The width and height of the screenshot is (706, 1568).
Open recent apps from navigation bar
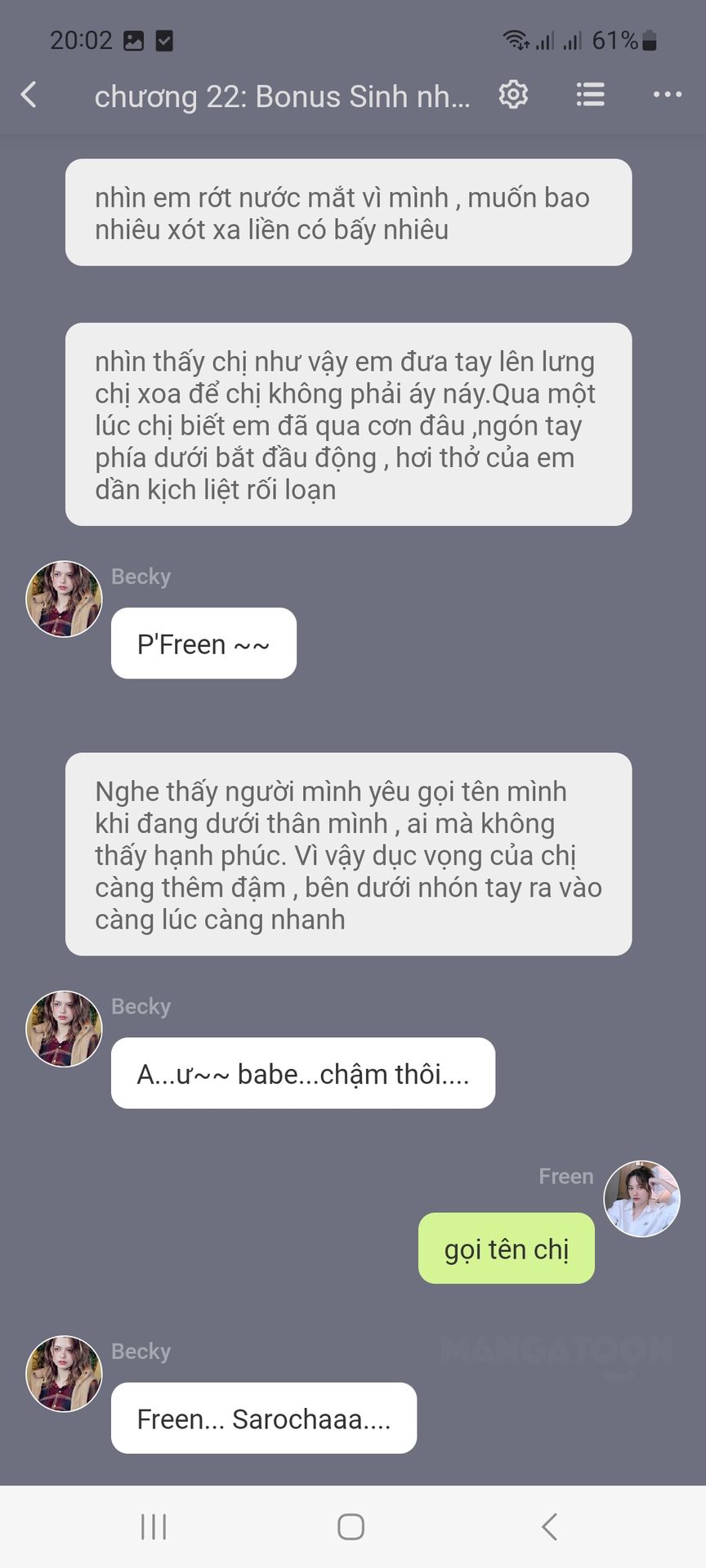click(154, 1526)
